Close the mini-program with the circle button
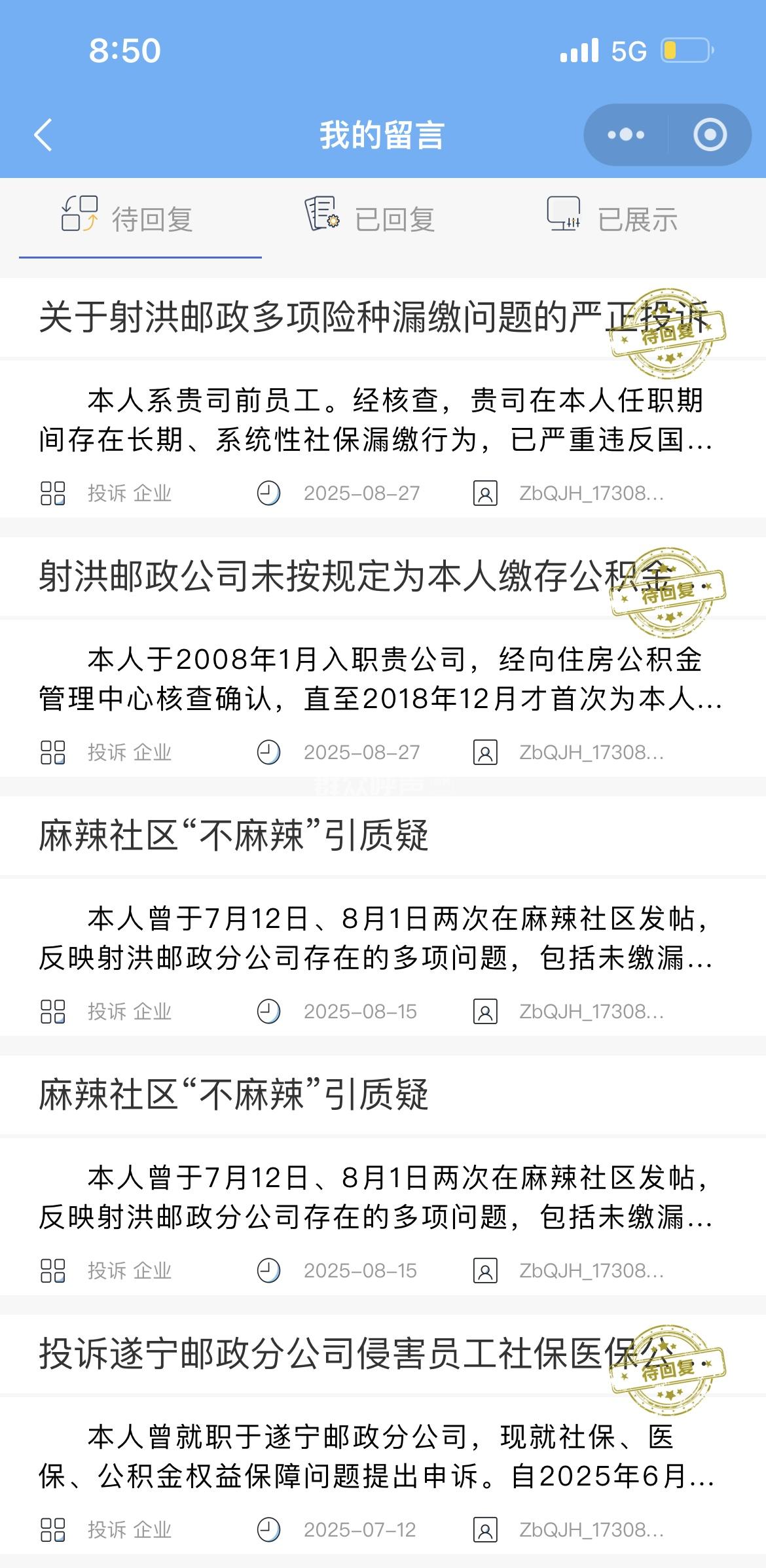The width and height of the screenshot is (766, 1568). pyautogui.click(x=710, y=135)
